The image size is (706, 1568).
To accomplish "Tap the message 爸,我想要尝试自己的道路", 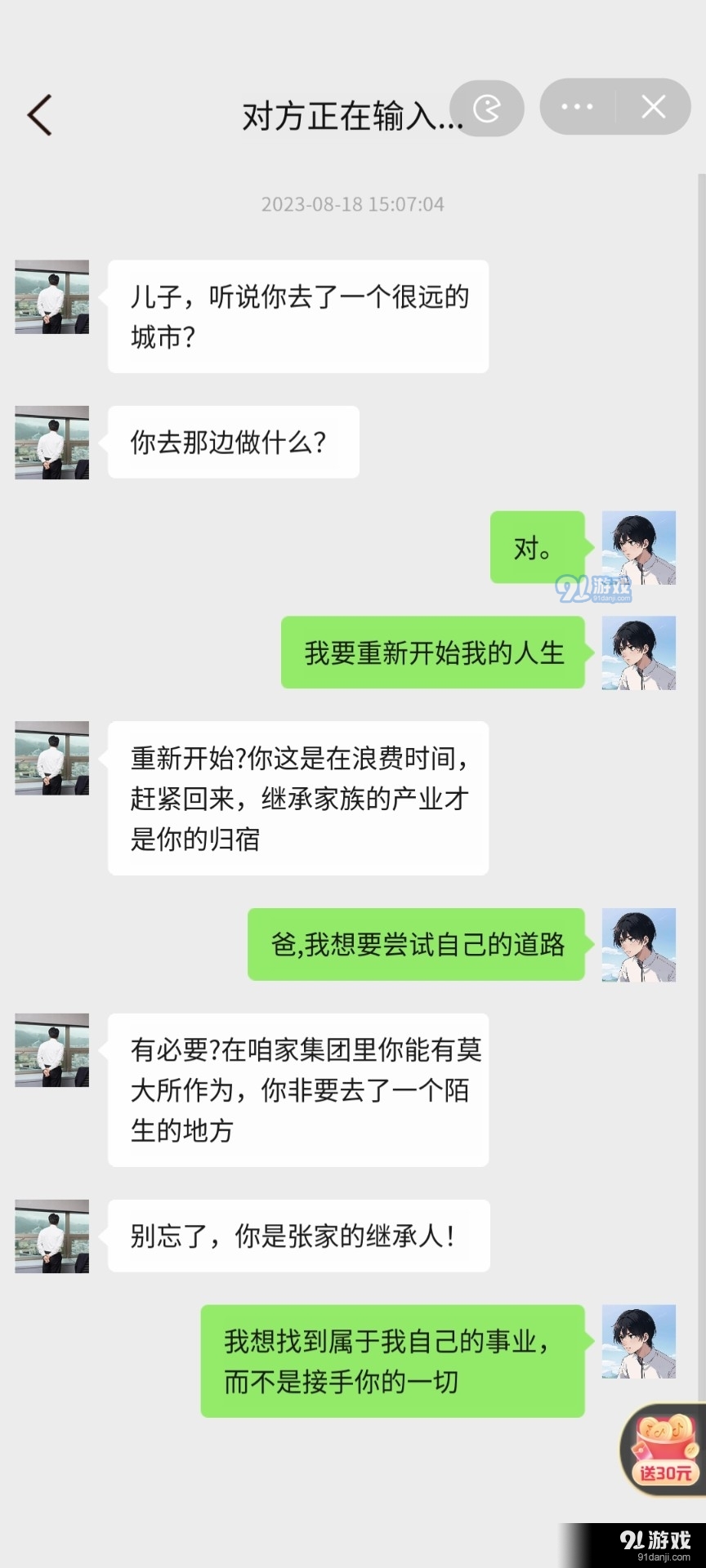I will (417, 945).
